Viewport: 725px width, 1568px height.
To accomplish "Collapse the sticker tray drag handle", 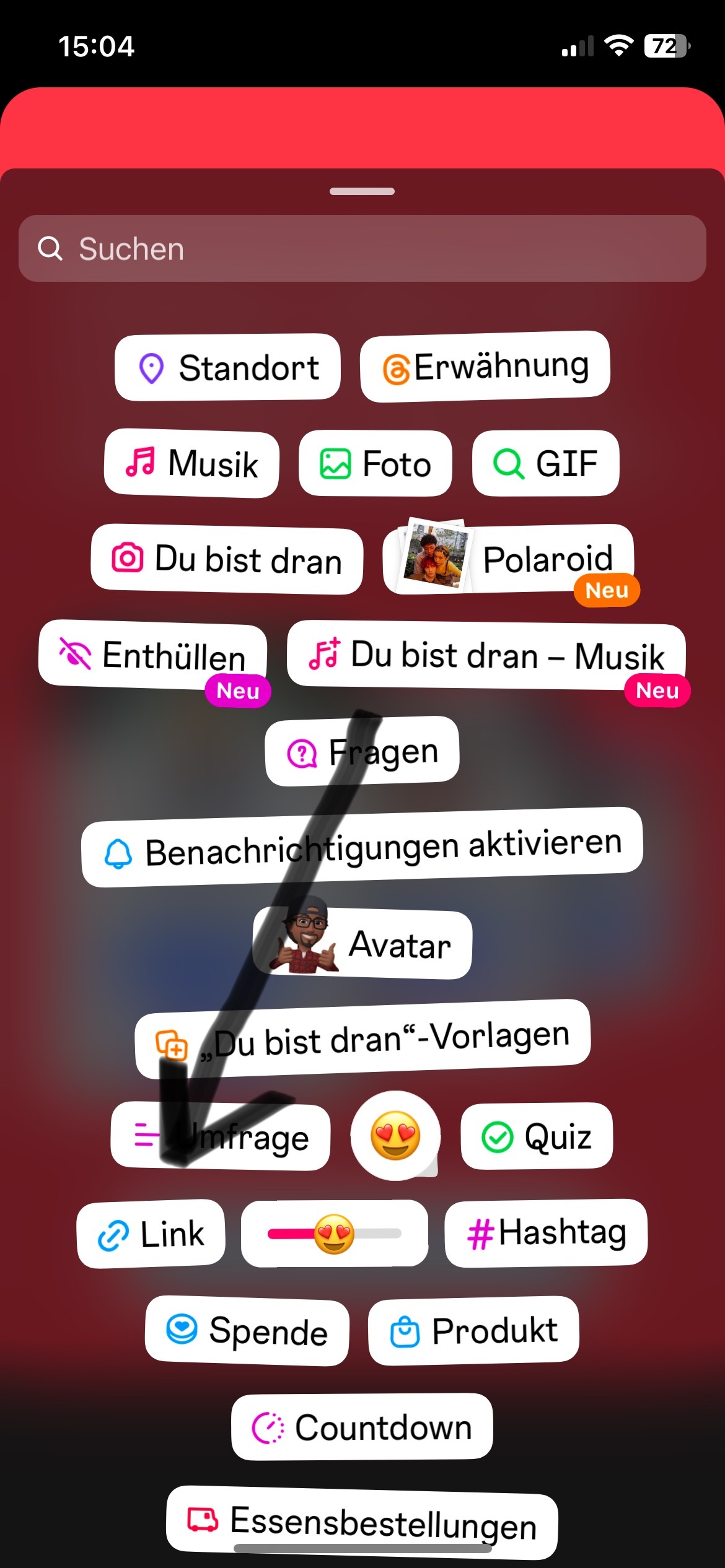I will (362, 192).
